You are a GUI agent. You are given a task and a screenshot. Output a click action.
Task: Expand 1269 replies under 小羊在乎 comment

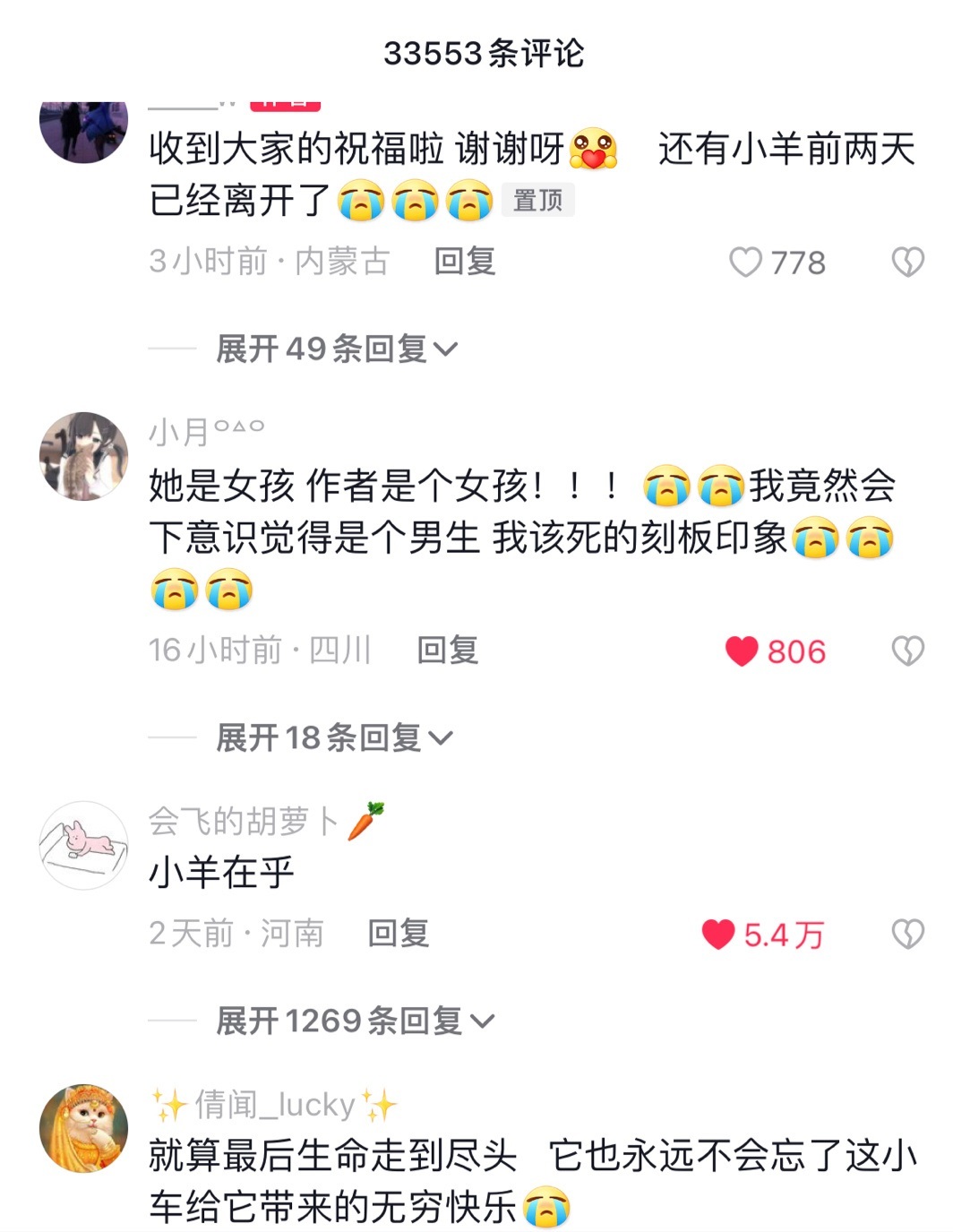[x=354, y=1021]
